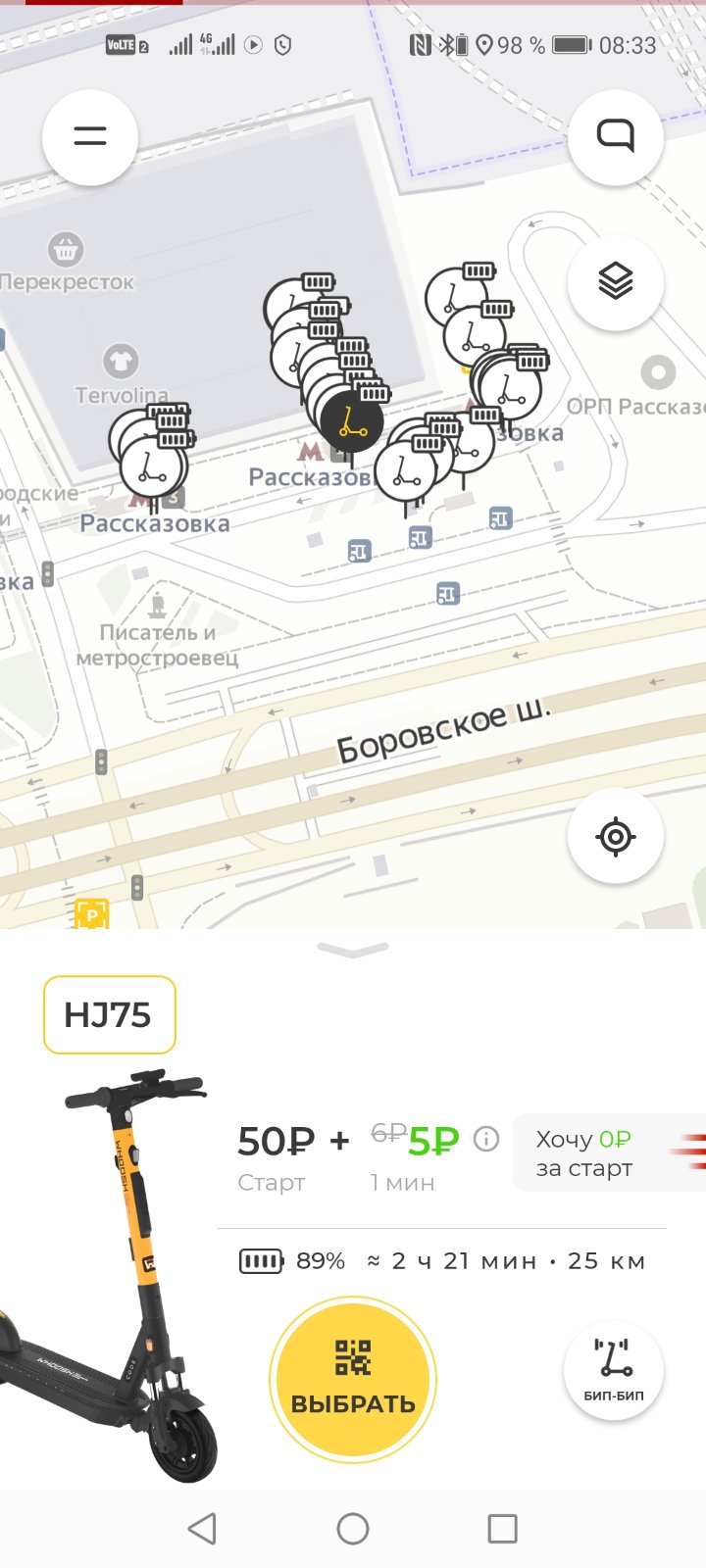Image resolution: width=706 pixels, height=1568 pixels.
Task: Tap the ВЫБРАТЬ button to select scooter
Action: (353, 1379)
